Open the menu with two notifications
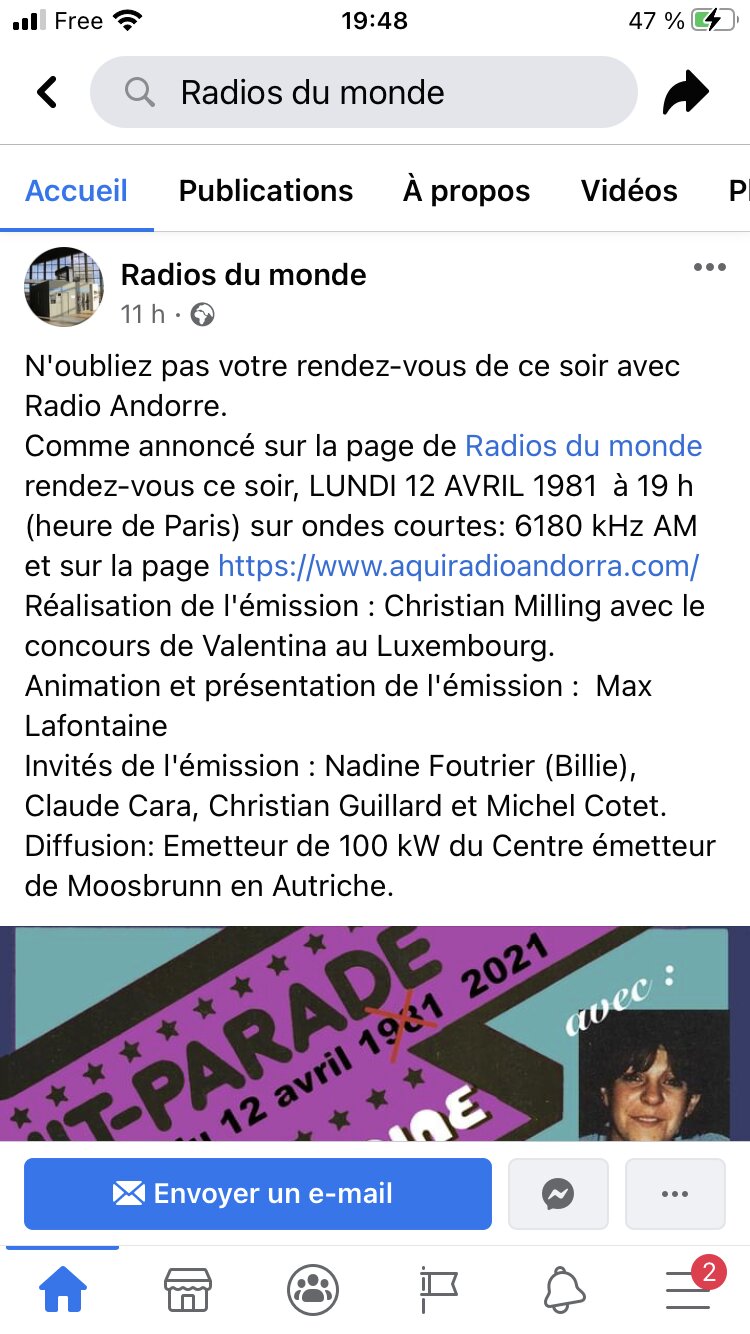The image size is (750, 1334). (x=689, y=1288)
